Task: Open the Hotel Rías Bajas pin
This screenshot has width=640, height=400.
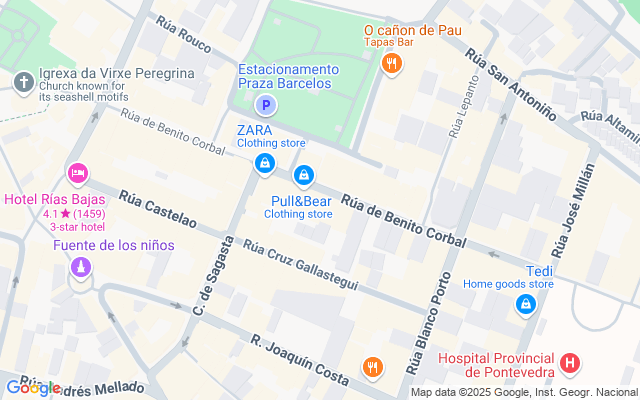Action: 78,174
